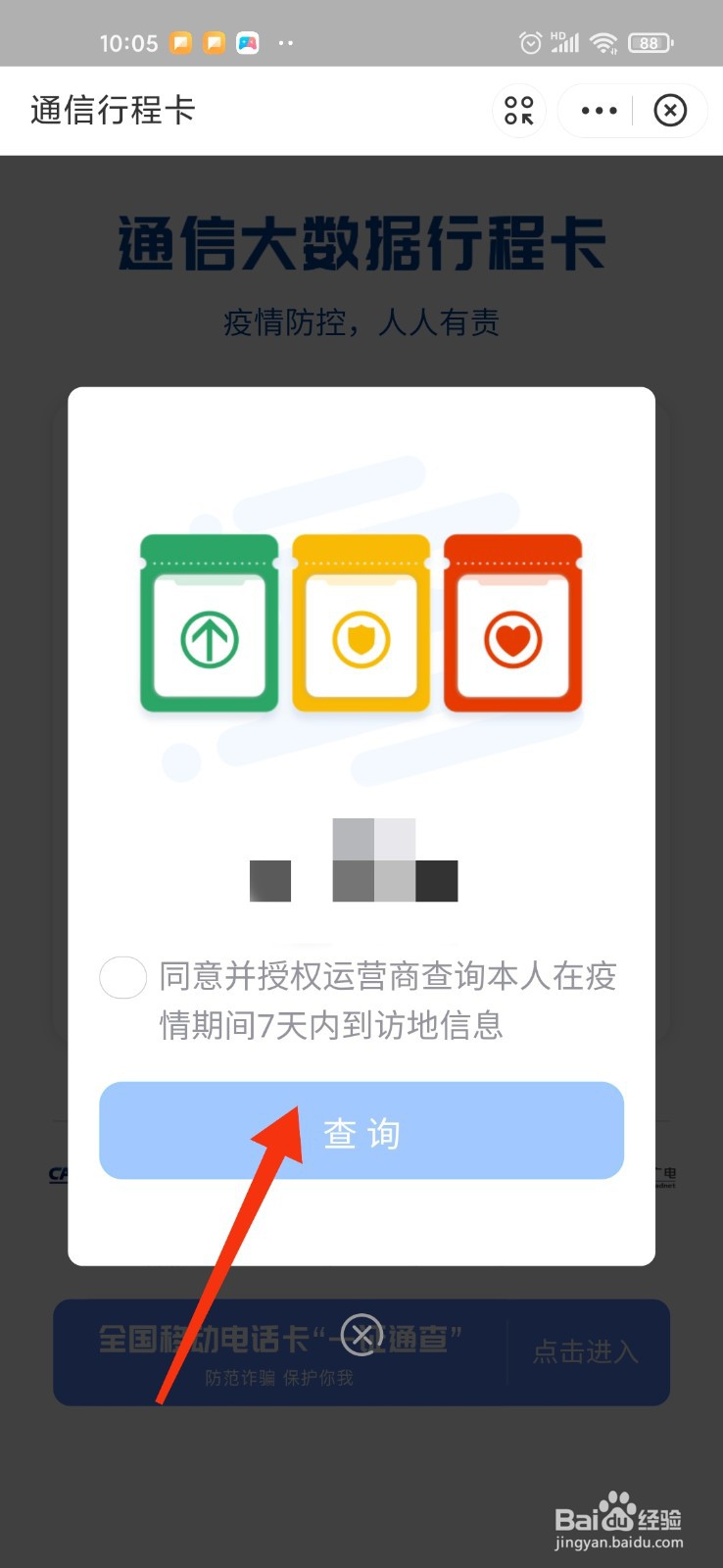Tap the Wi-Fi icon in the status bar
723x1568 pixels.
click(x=602, y=42)
